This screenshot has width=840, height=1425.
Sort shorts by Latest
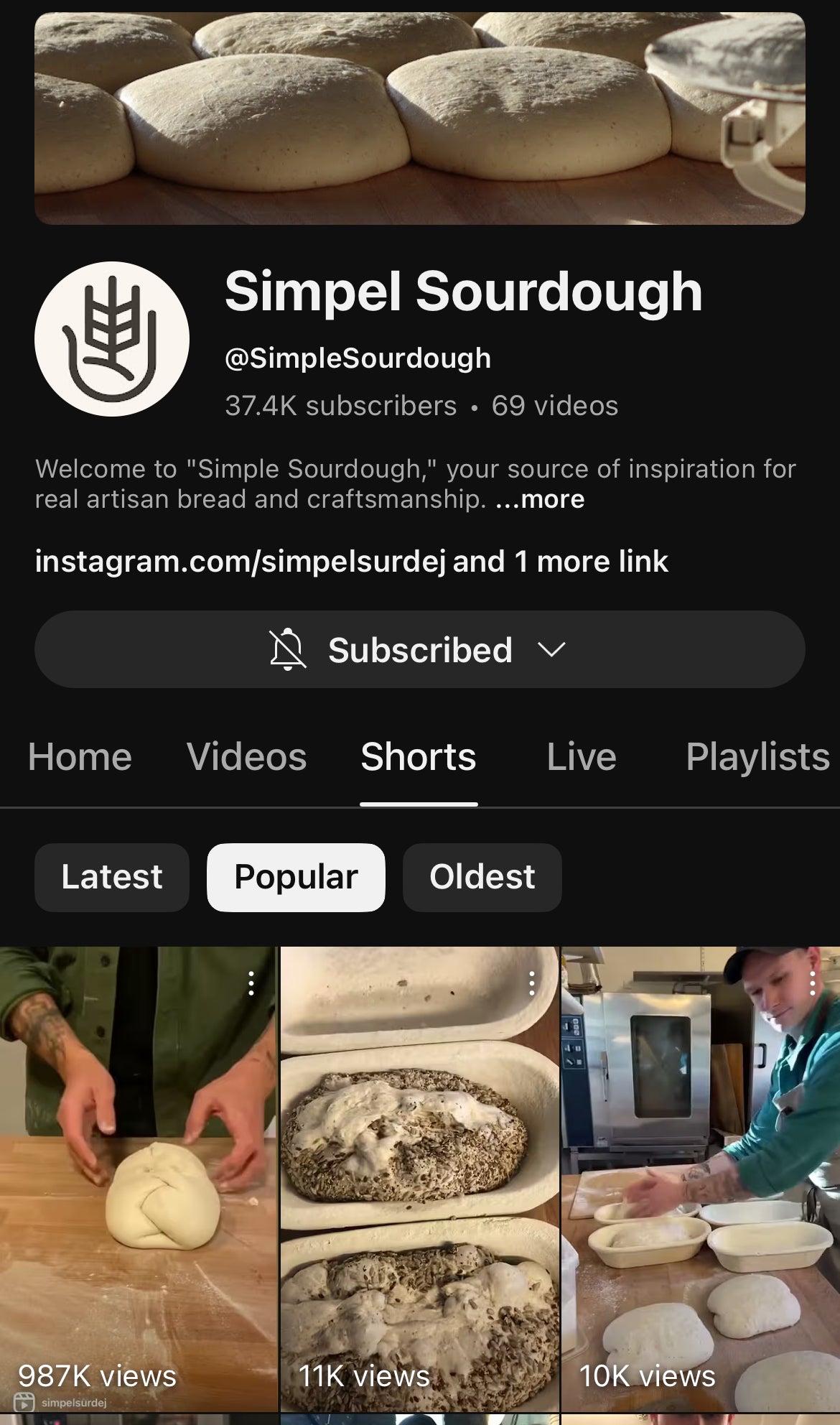[x=112, y=877]
